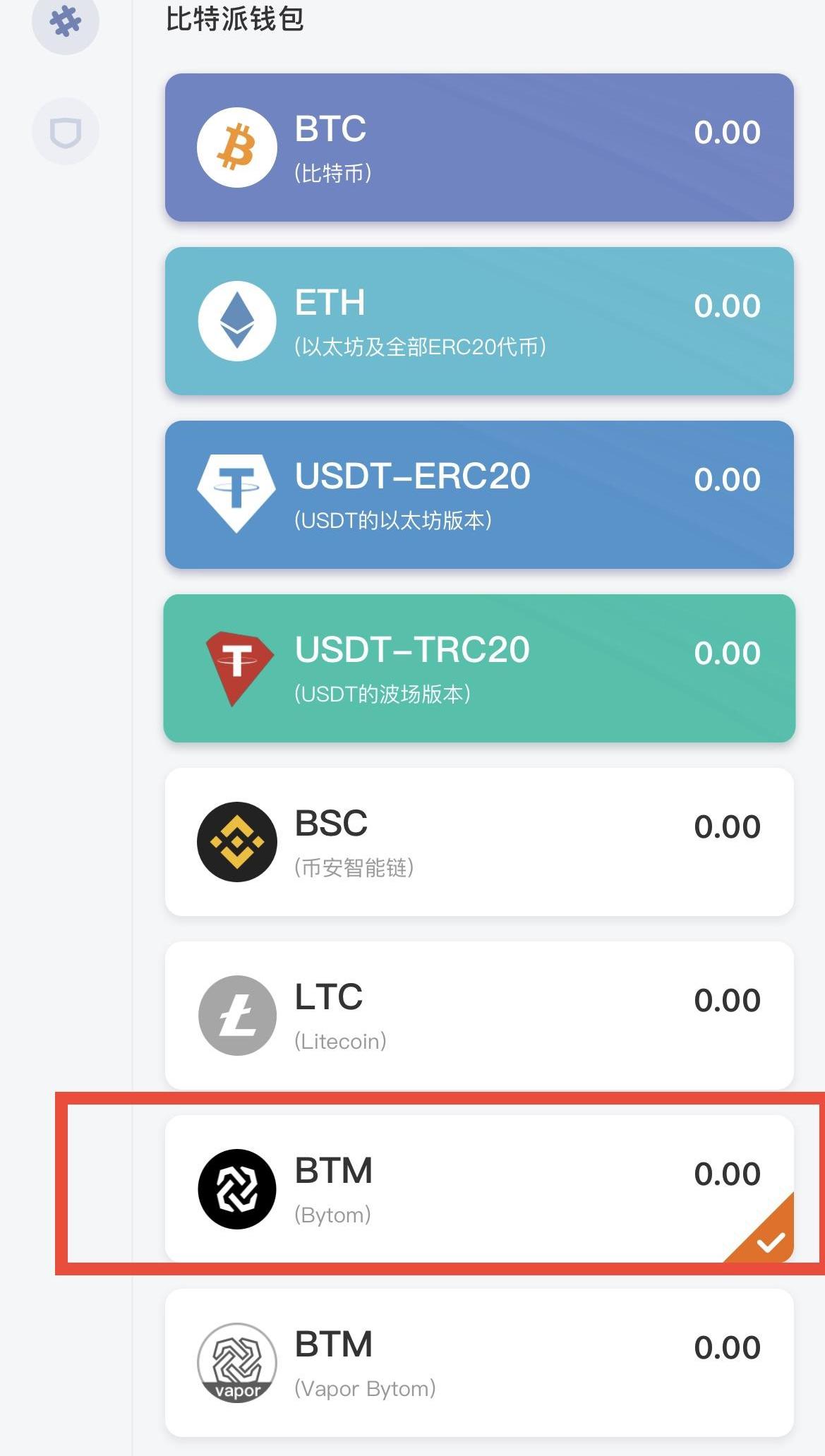The height and width of the screenshot is (1456, 825).
Task: Tap the puzzle-piece icon in the sidebar
Action: pos(66,21)
